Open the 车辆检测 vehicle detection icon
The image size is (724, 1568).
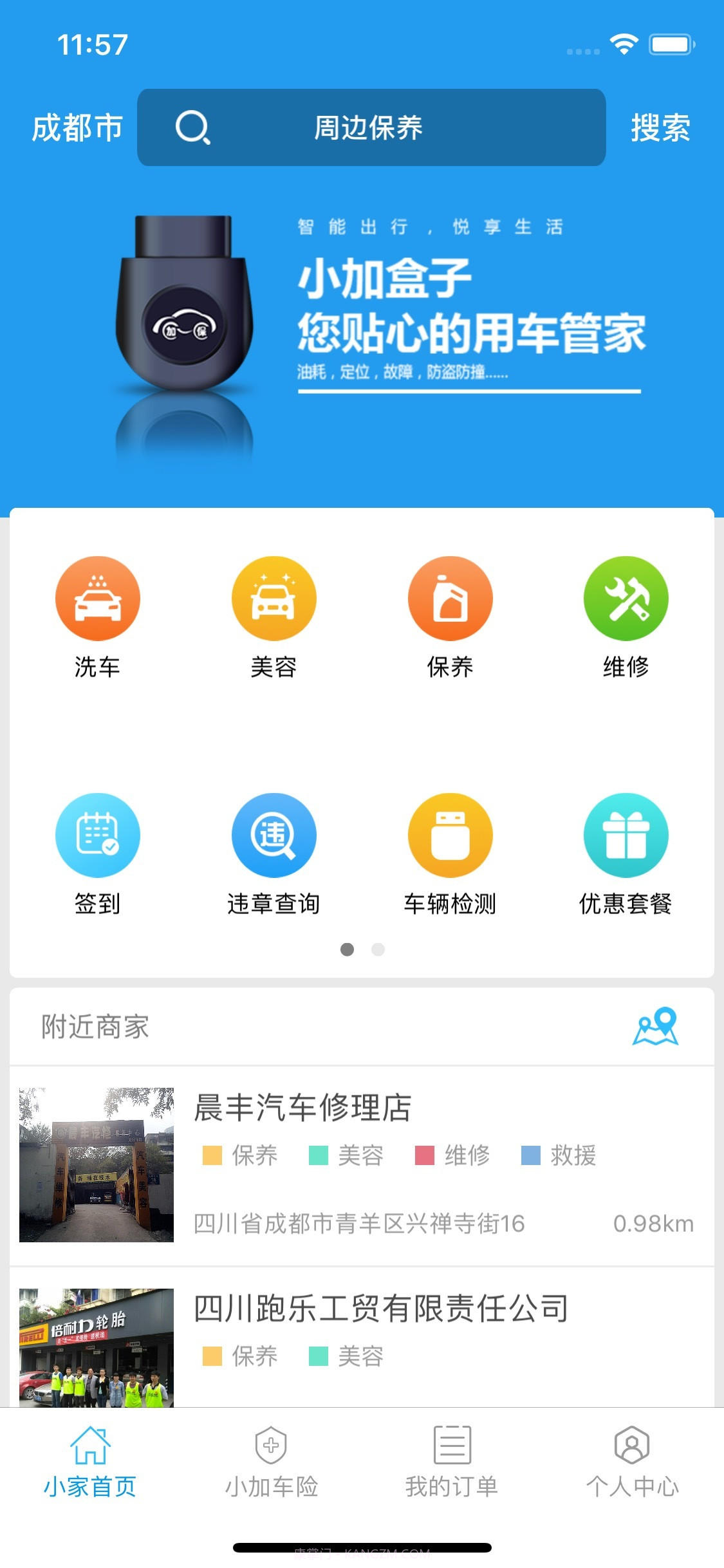[x=450, y=834]
